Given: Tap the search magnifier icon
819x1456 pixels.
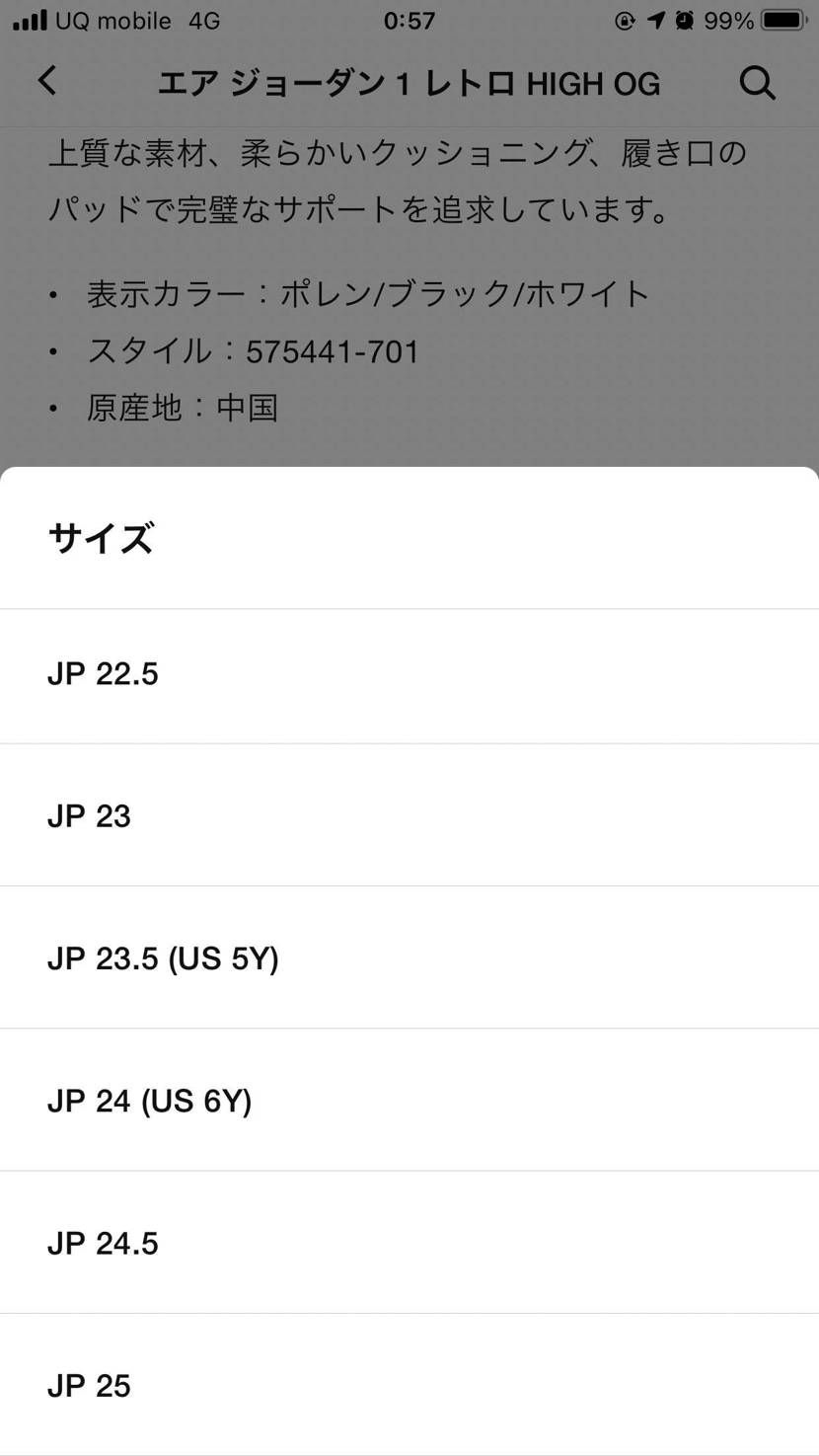Looking at the screenshot, I should coord(757,83).
